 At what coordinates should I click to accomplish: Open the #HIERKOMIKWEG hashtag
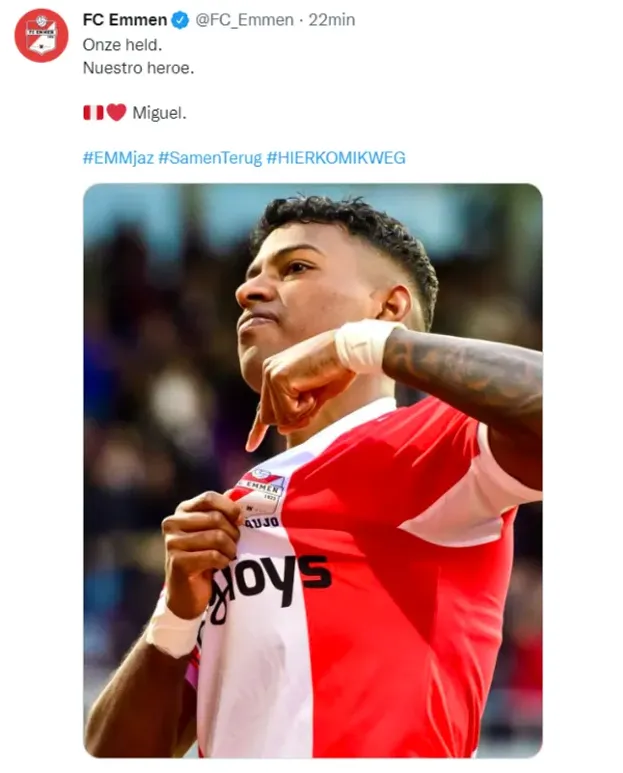pyautogui.click(x=336, y=158)
